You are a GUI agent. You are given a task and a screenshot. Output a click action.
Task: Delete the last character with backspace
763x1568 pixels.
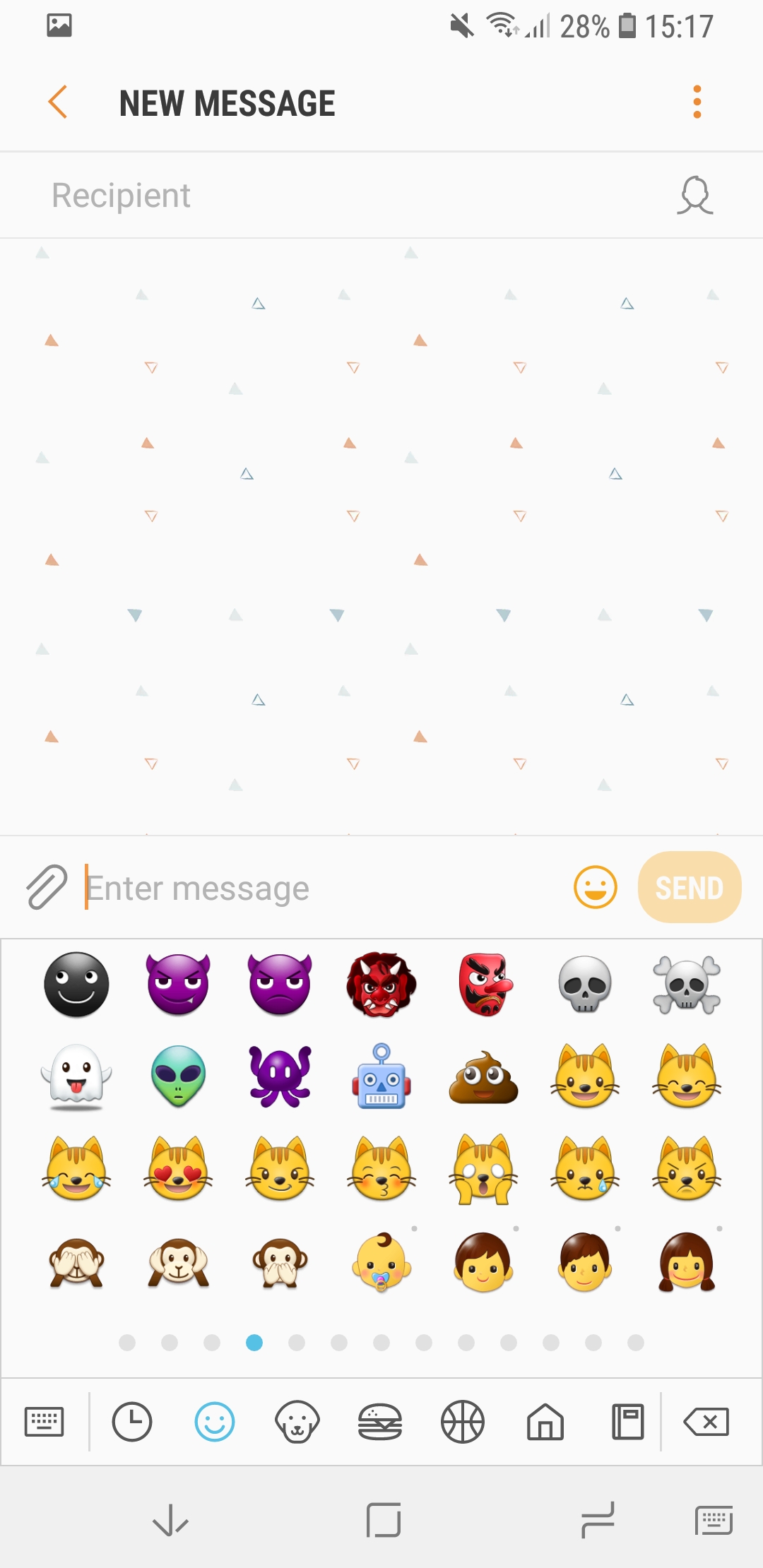(x=706, y=1421)
